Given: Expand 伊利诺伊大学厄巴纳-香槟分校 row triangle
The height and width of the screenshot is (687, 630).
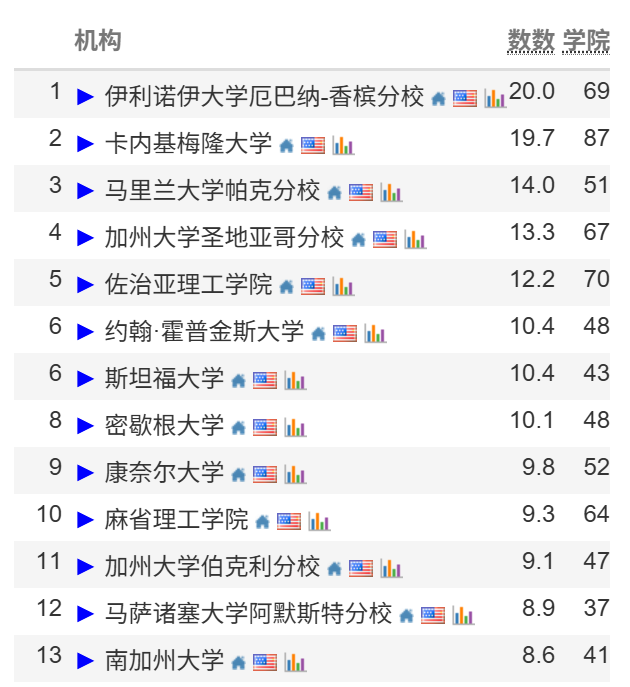Looking at the screenshot, I should 85,97.
